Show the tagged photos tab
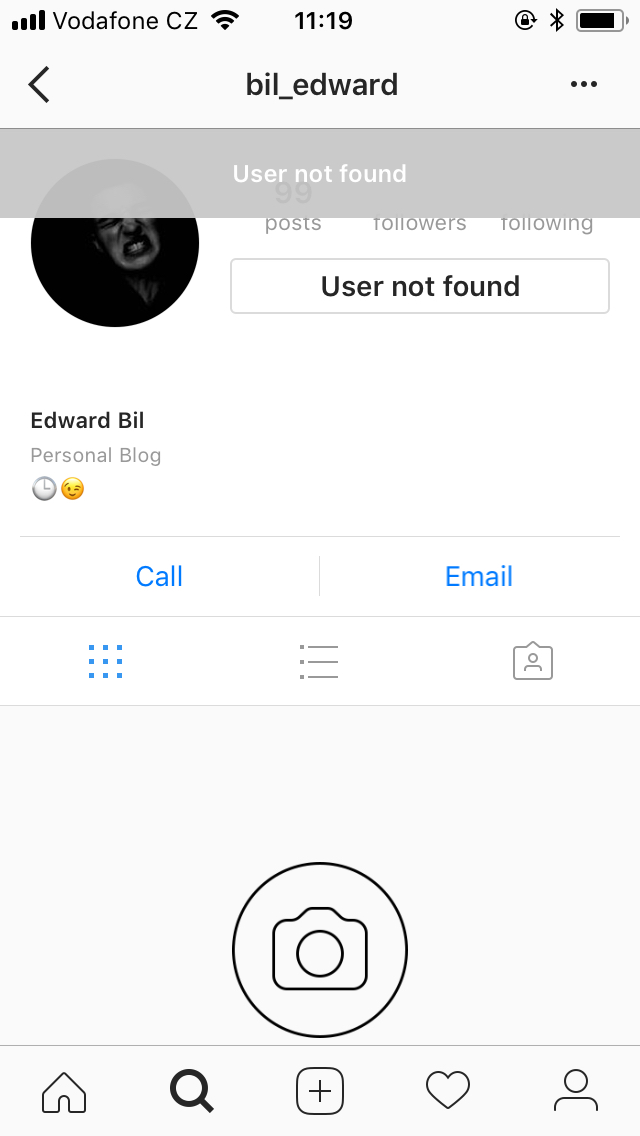The width and height of the screenshot is (640, 1136). (533, 661)
